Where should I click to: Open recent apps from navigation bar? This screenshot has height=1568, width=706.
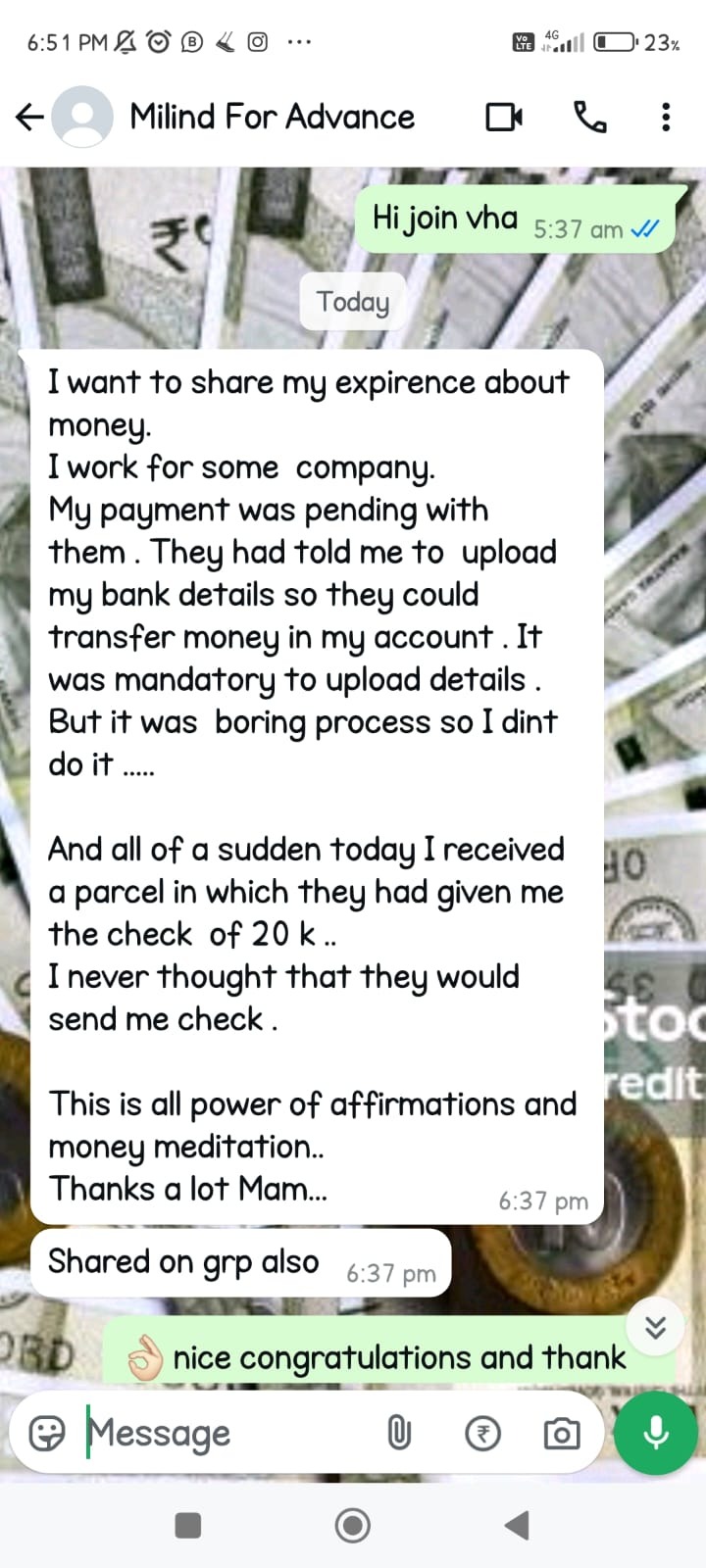[x=187, y=1525]
